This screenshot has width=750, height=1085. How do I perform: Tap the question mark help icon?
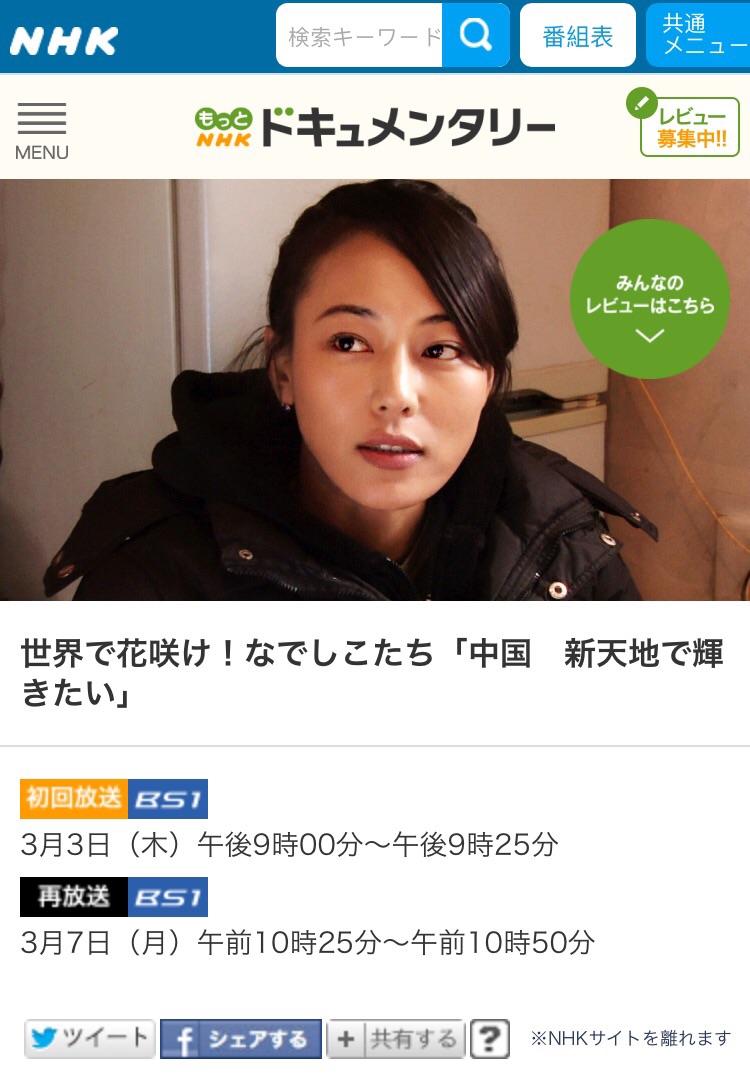[x=490, y=1040]
